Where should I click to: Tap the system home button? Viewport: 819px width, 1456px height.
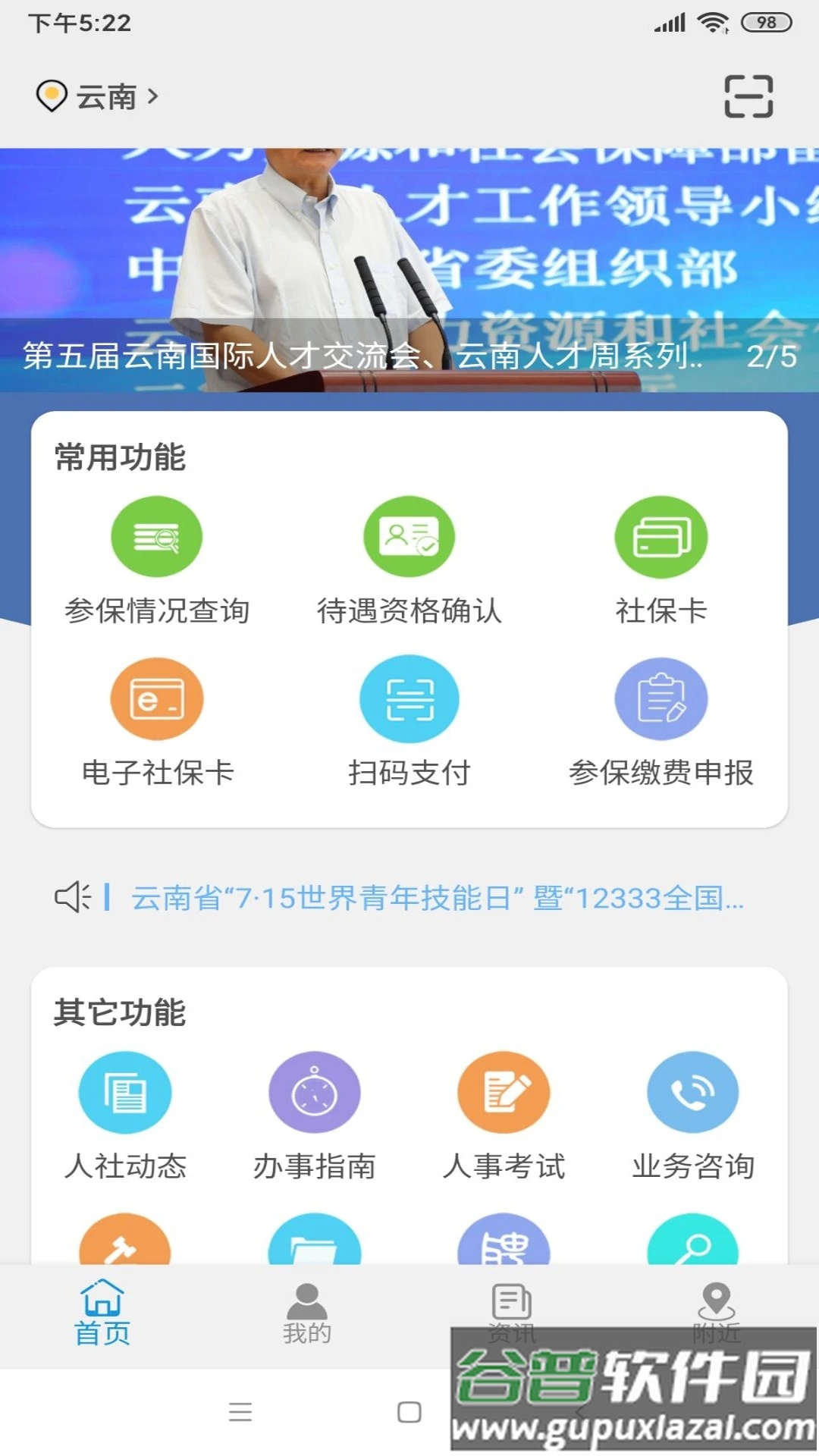[409, 1412]
